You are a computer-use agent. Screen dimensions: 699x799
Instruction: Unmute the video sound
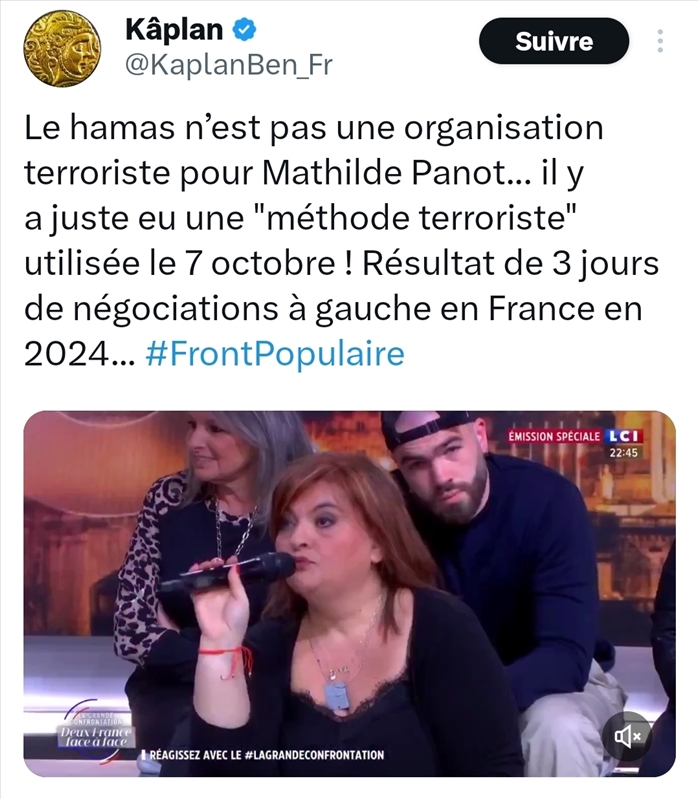(x=631, y=737)
